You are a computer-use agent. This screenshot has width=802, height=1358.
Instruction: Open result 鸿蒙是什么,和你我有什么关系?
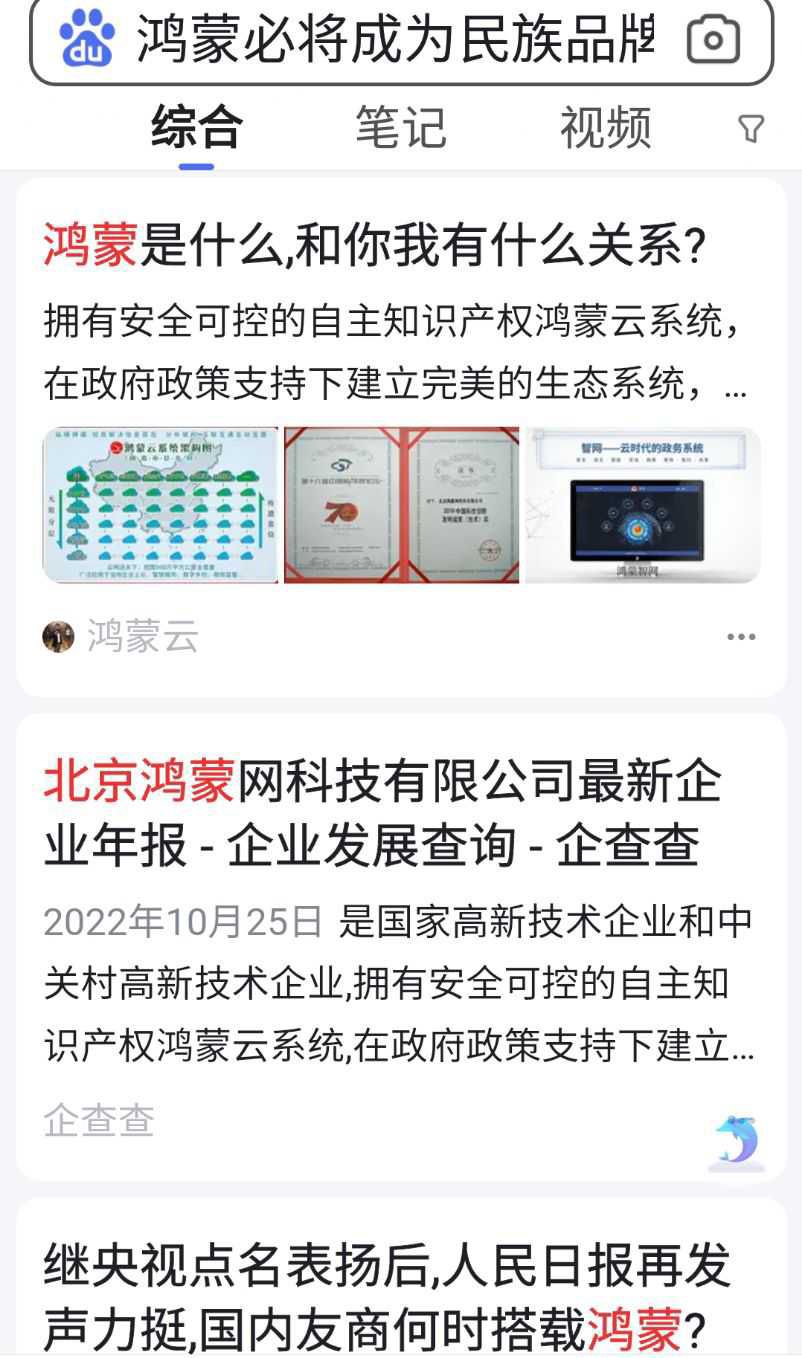375,245
